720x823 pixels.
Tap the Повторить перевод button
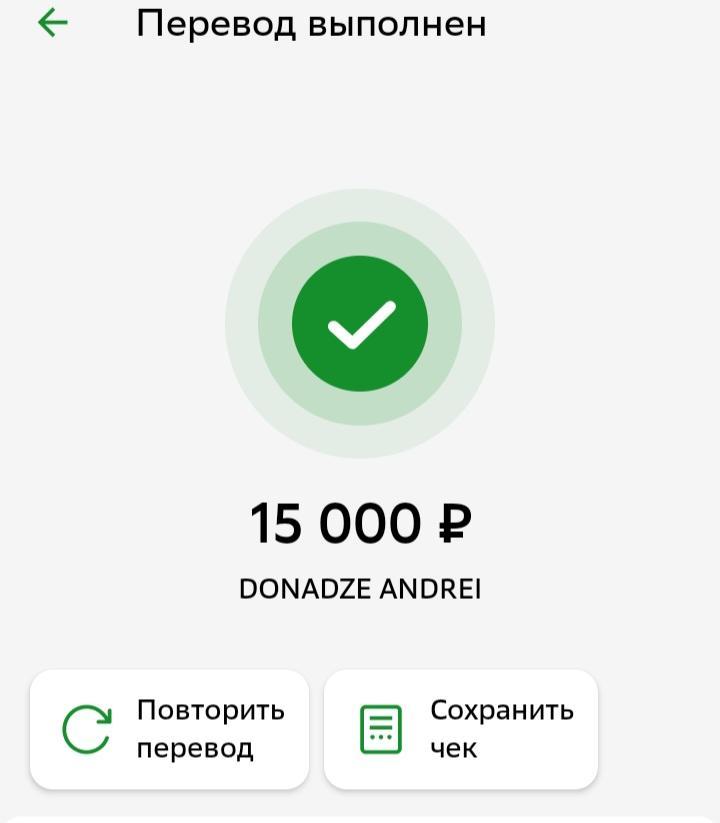coord(170,729)
